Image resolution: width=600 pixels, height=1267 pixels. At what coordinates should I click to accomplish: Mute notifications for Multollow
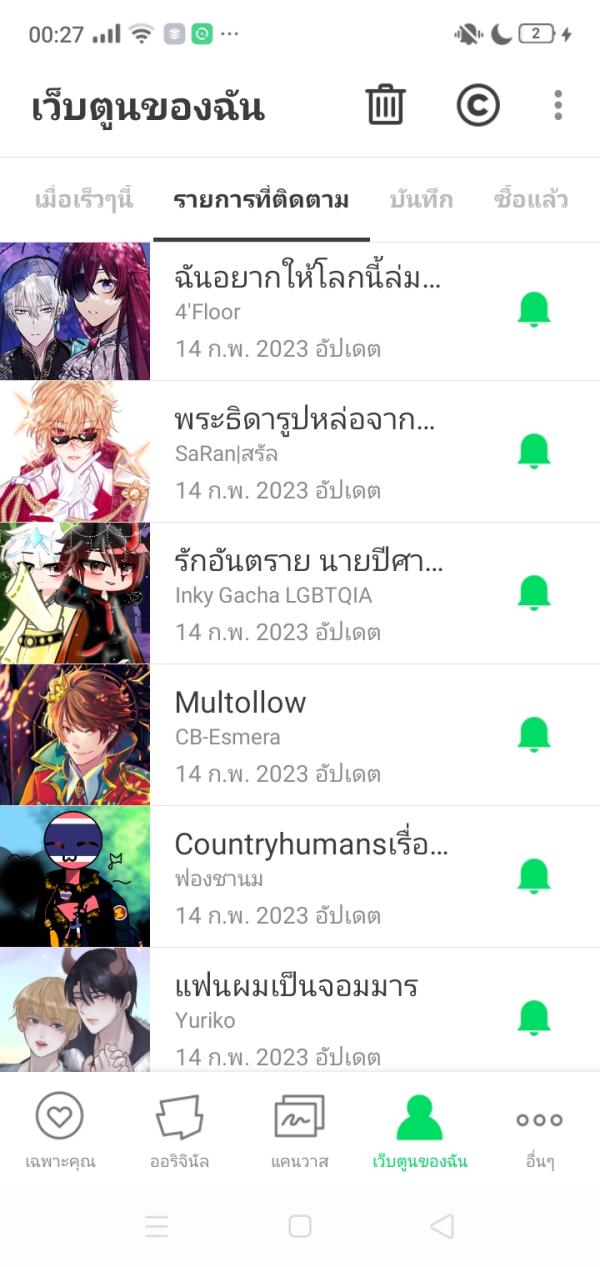click(x=534, y=736)
